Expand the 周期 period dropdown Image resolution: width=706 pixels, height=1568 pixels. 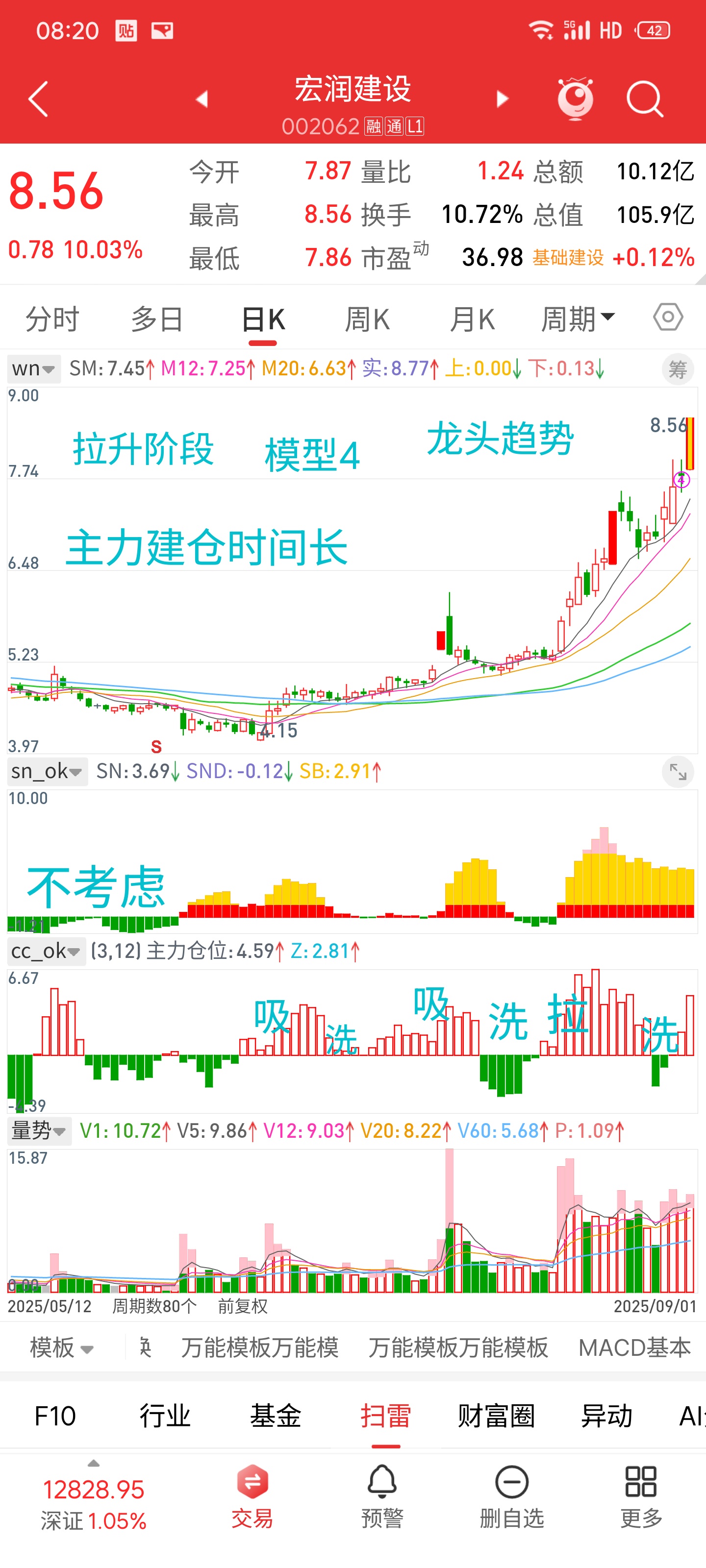[x=578, y=319]
